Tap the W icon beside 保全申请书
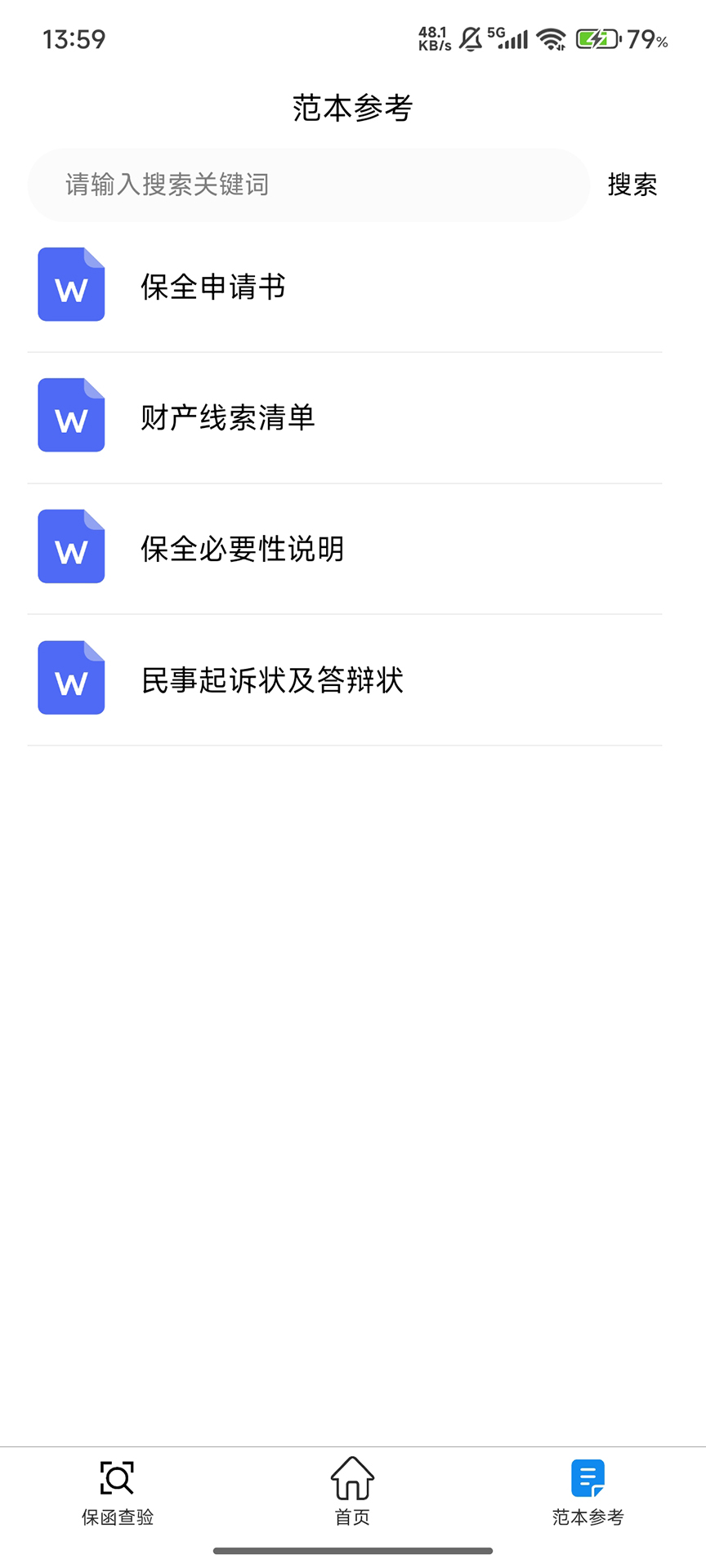Viewport: 706px width, 1568px height. pos(71,287)
